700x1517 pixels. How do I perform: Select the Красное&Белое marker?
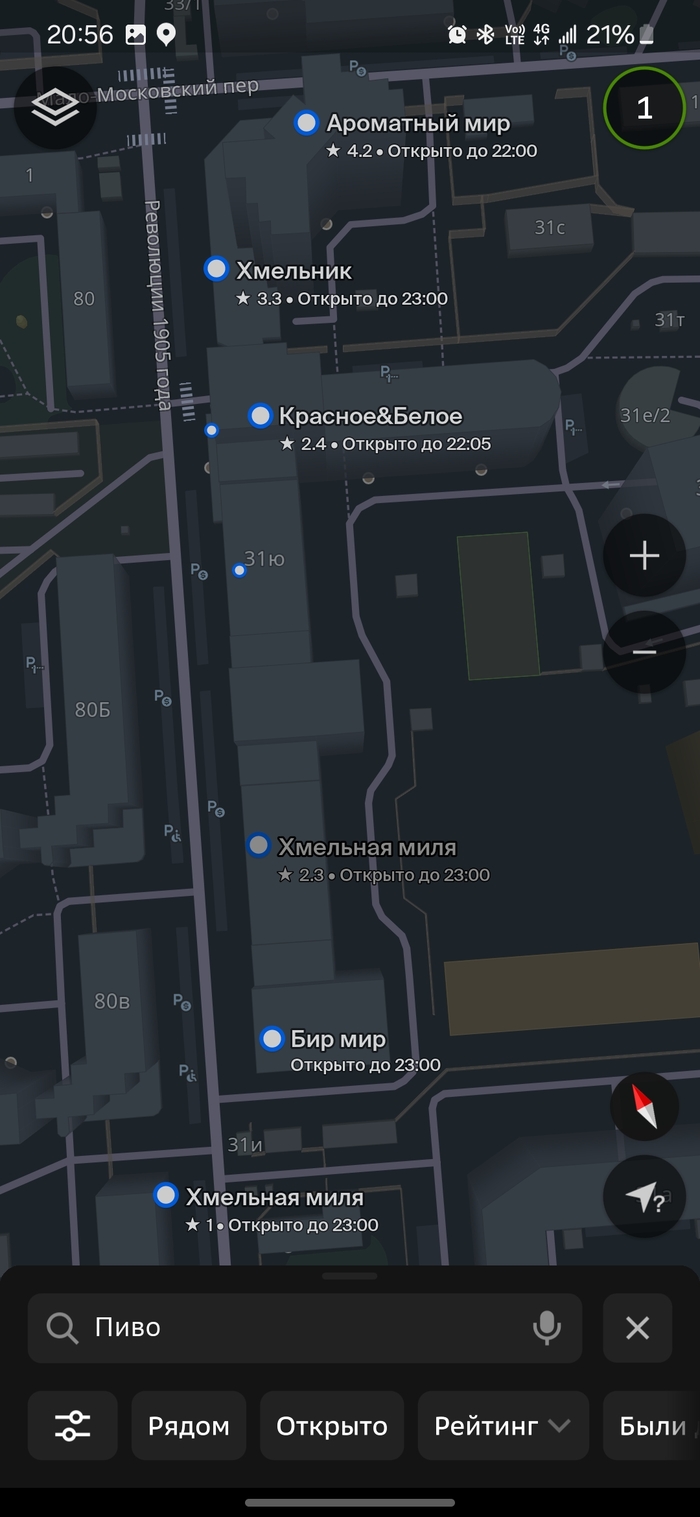coord(260,416)
